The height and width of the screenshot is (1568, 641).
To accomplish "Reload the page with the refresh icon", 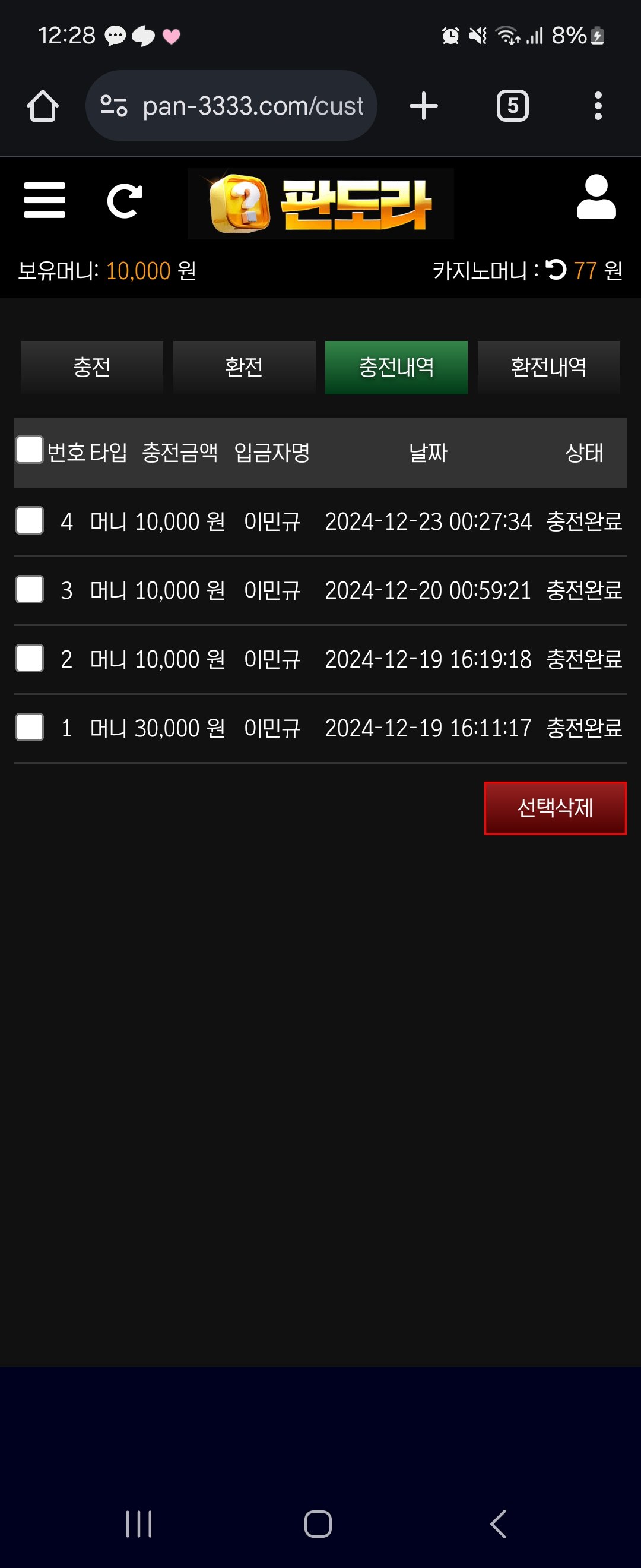I will coord(125,201).
